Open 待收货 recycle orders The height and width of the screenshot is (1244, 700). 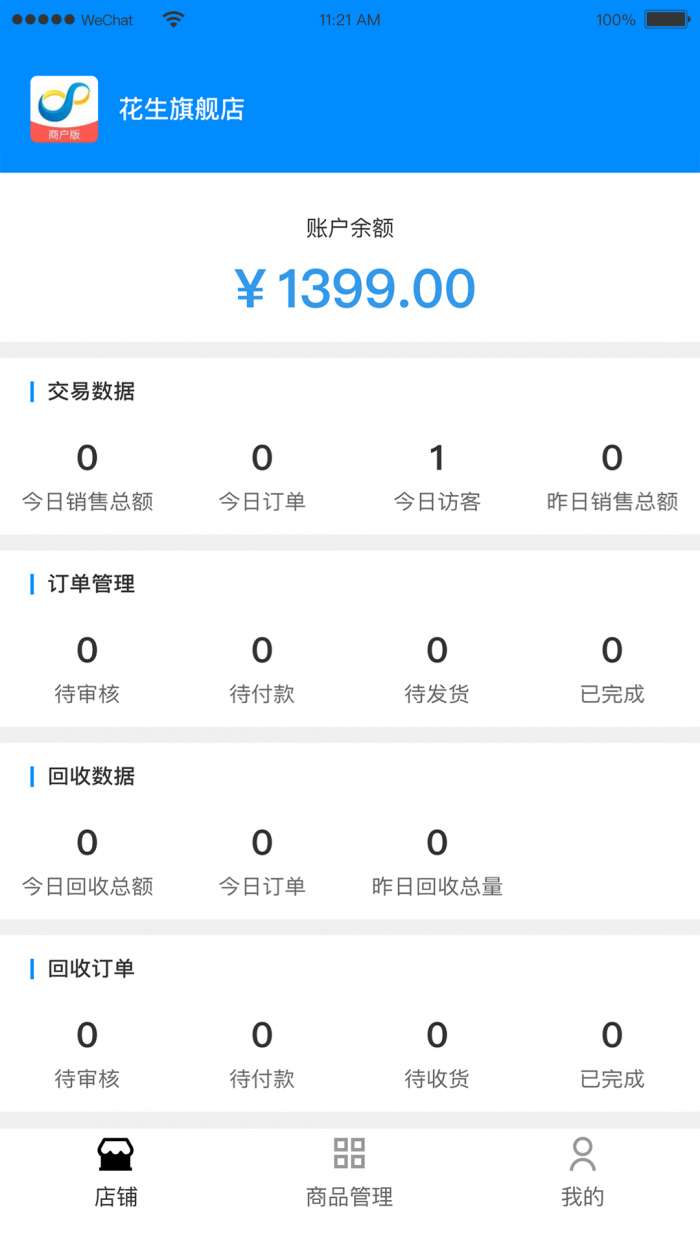[437, 1055]
